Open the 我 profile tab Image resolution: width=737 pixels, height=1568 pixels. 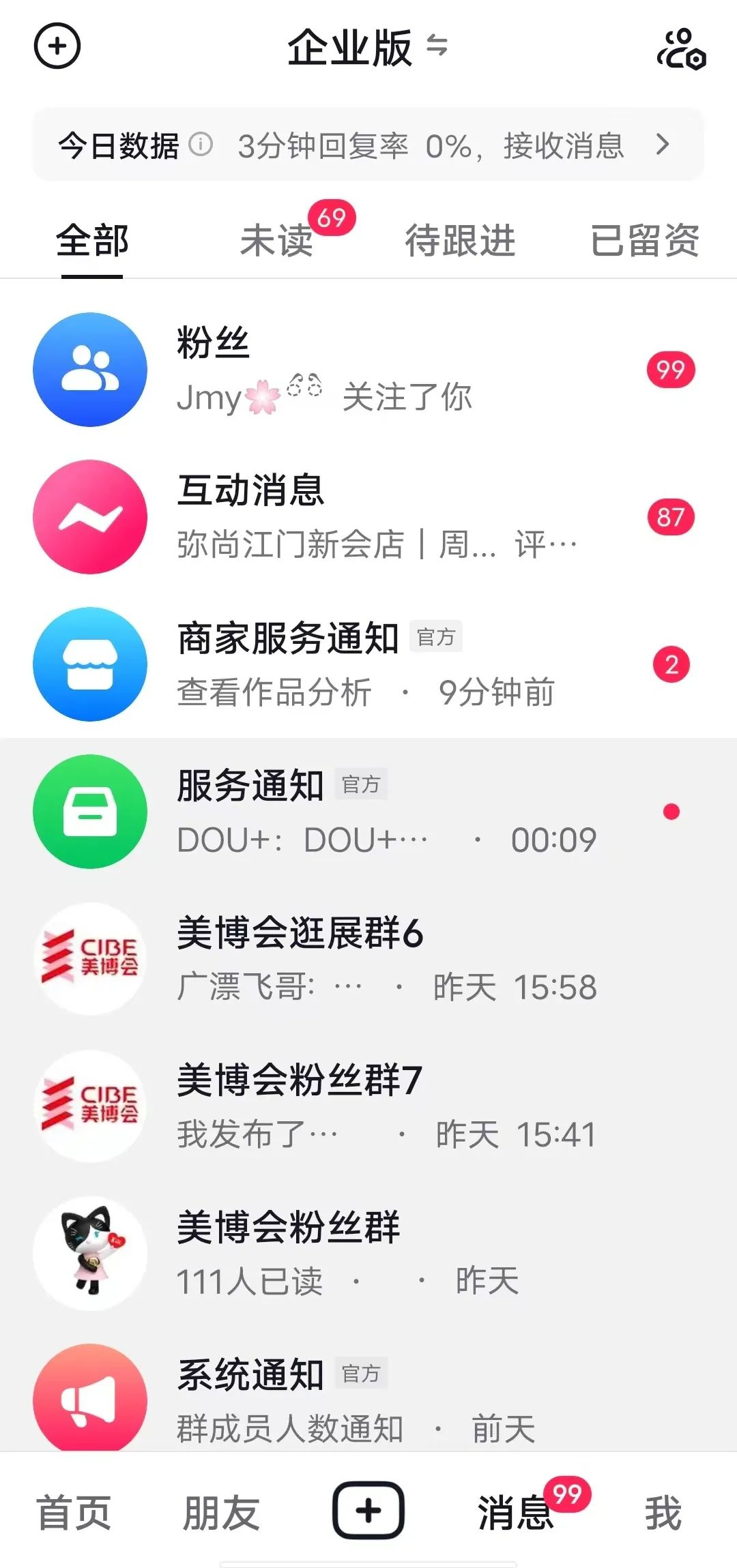tap(663, 1511)
